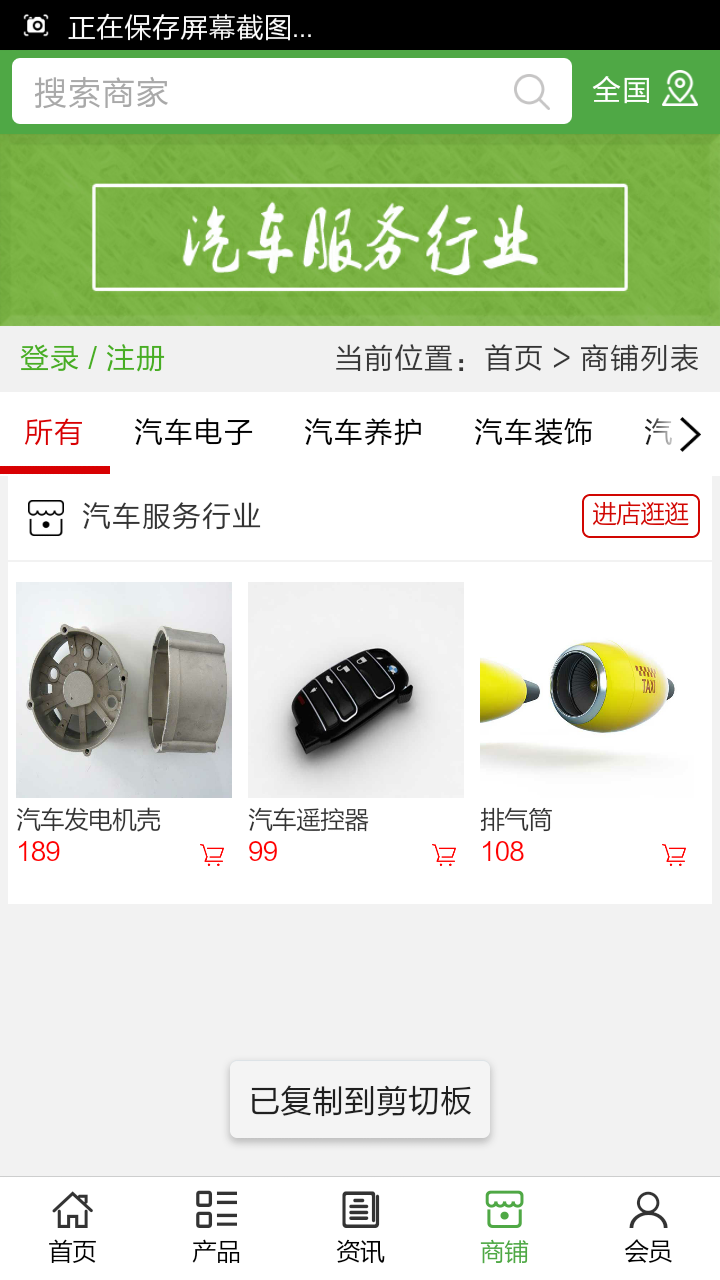Image resolution: width=720 pixels, height=1280 pixels.
Task: Switch to the 汽车养护 tab
Action: click(363, 433)
